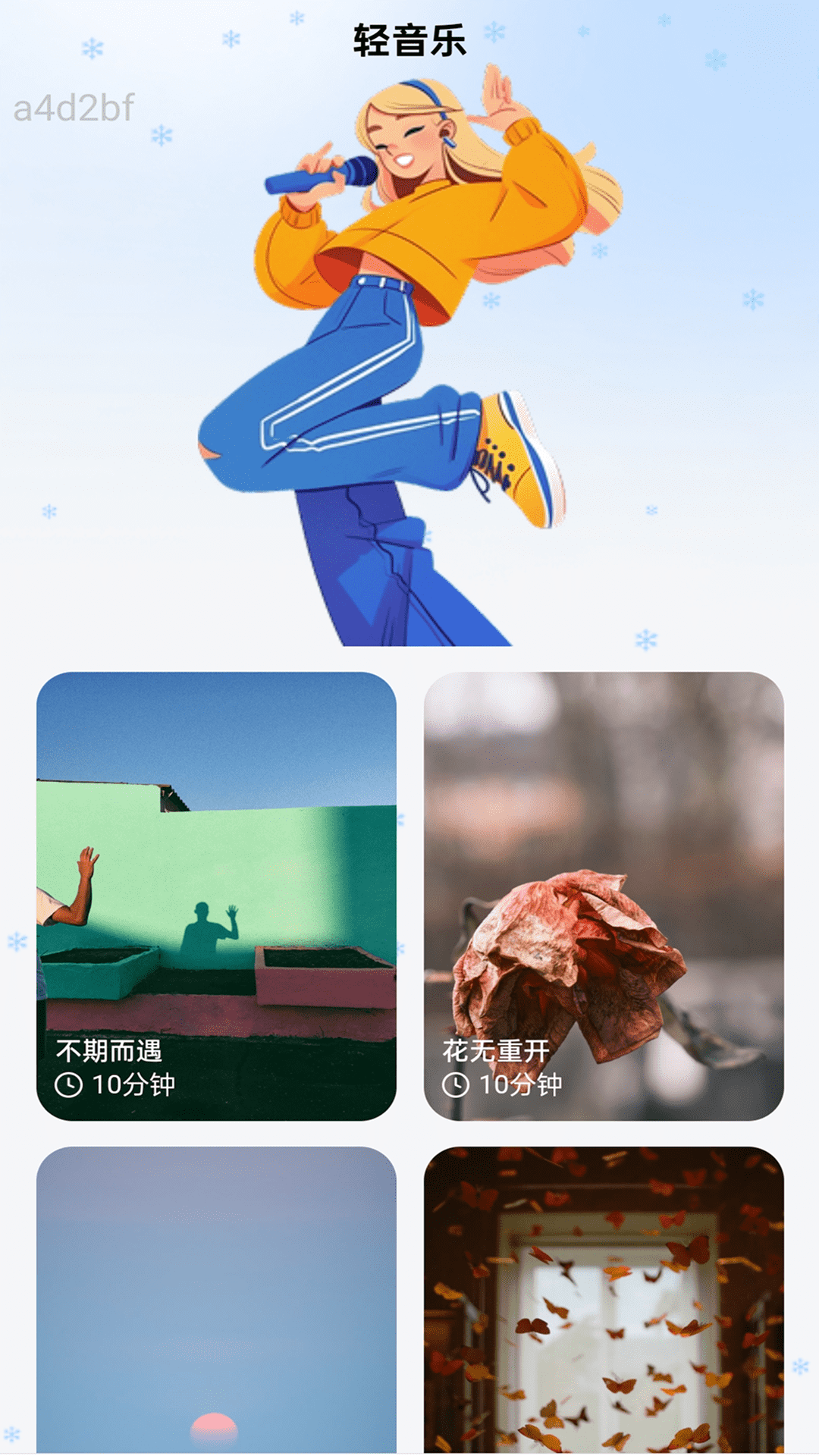Image resolution: width=819 pixels, height=1456 pixels.
Task: Click the clock icon on 不期而遇 card
Action: click(69, 1084)
